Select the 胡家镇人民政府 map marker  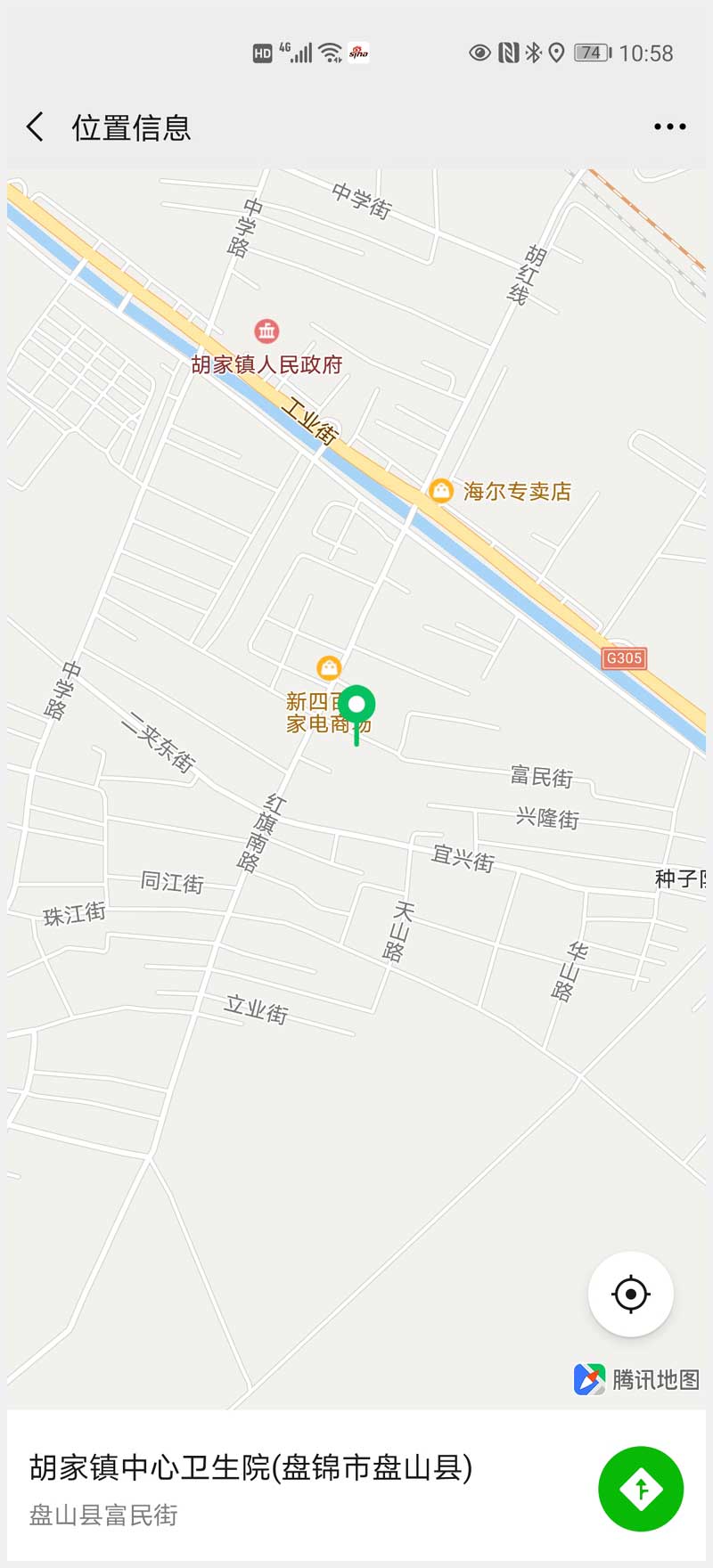pyautogui.click(x=266, y=331)
